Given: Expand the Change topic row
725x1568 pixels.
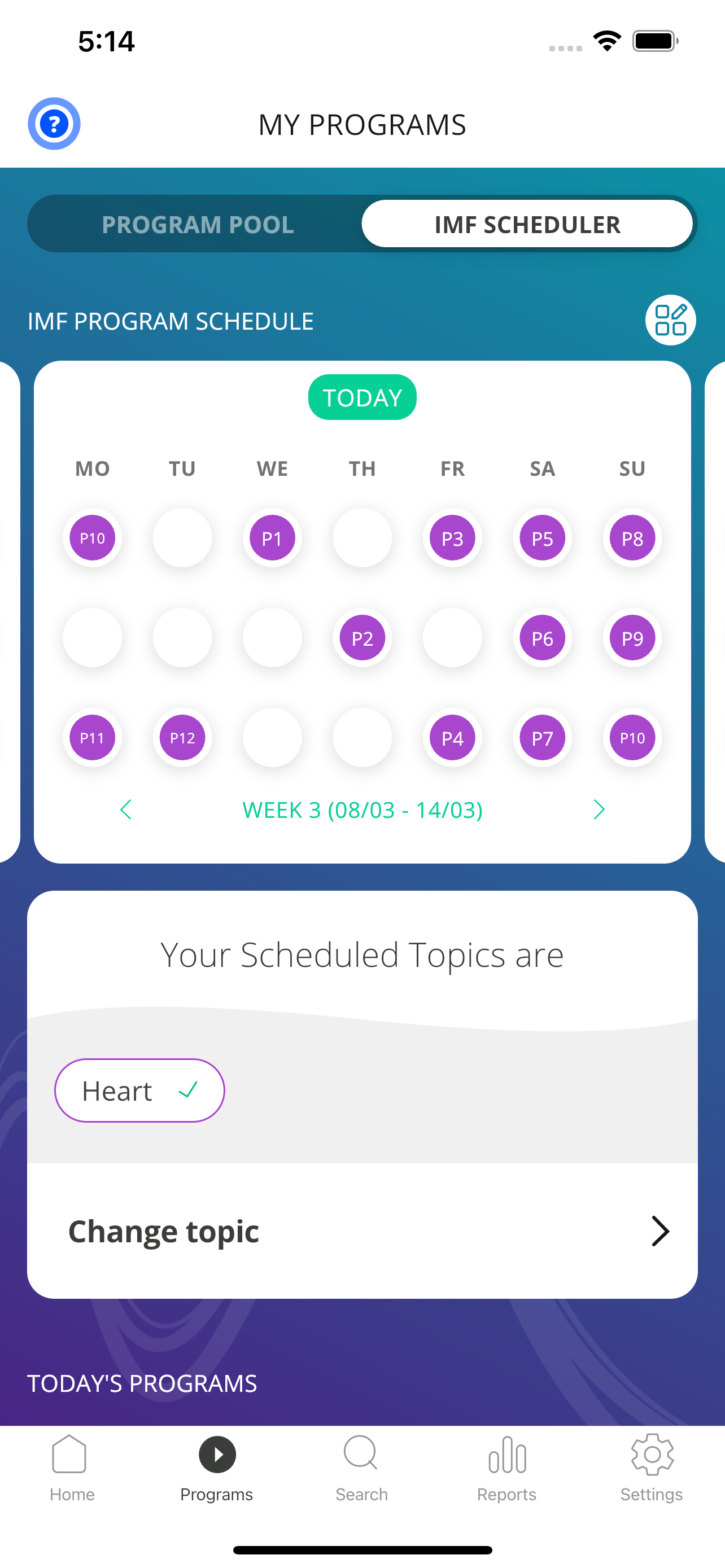Looking at the screenshot, I should pyautogui.click(x=362, y=1231).
